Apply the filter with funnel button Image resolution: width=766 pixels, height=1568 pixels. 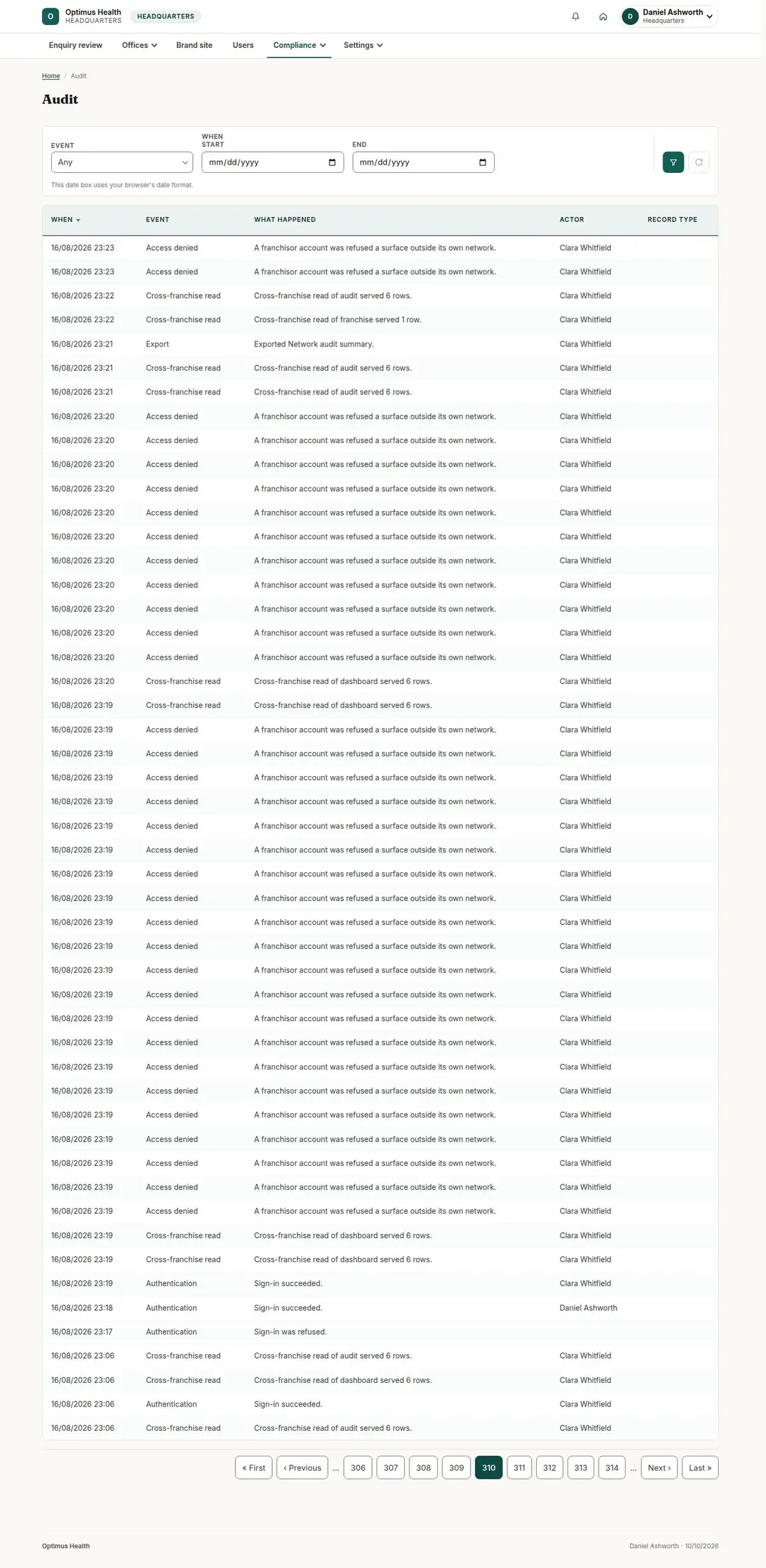pos(673,162)
